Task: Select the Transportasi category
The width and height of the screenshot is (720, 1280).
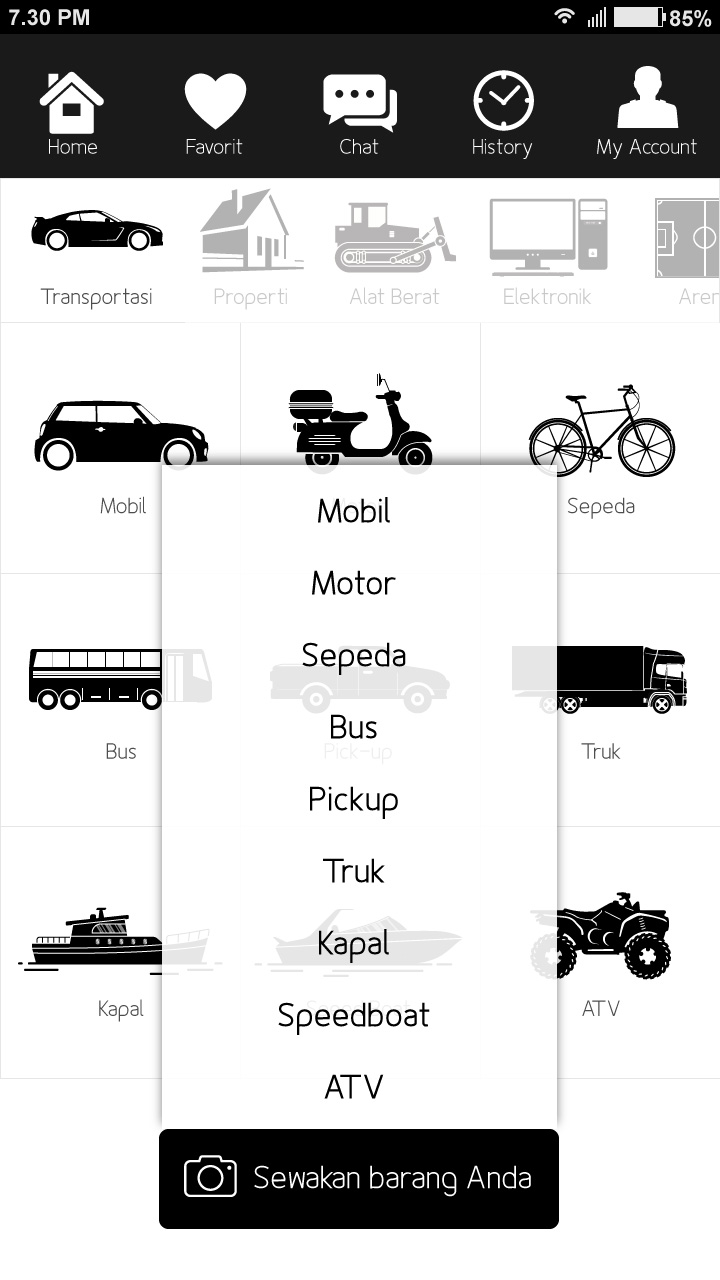Action: (x=97, y=250)
